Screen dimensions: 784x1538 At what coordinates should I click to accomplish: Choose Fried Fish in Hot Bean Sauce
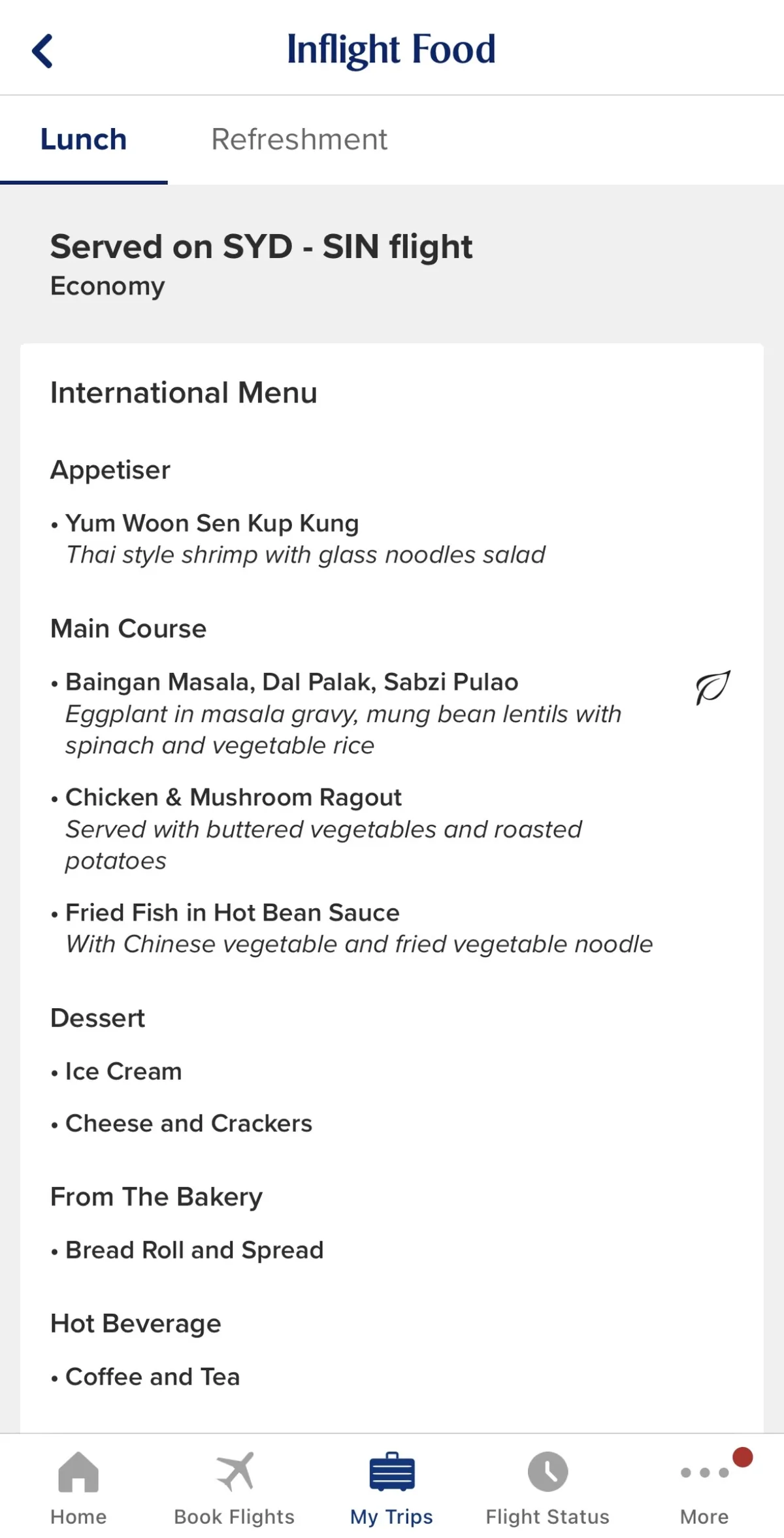coord(232,912)
